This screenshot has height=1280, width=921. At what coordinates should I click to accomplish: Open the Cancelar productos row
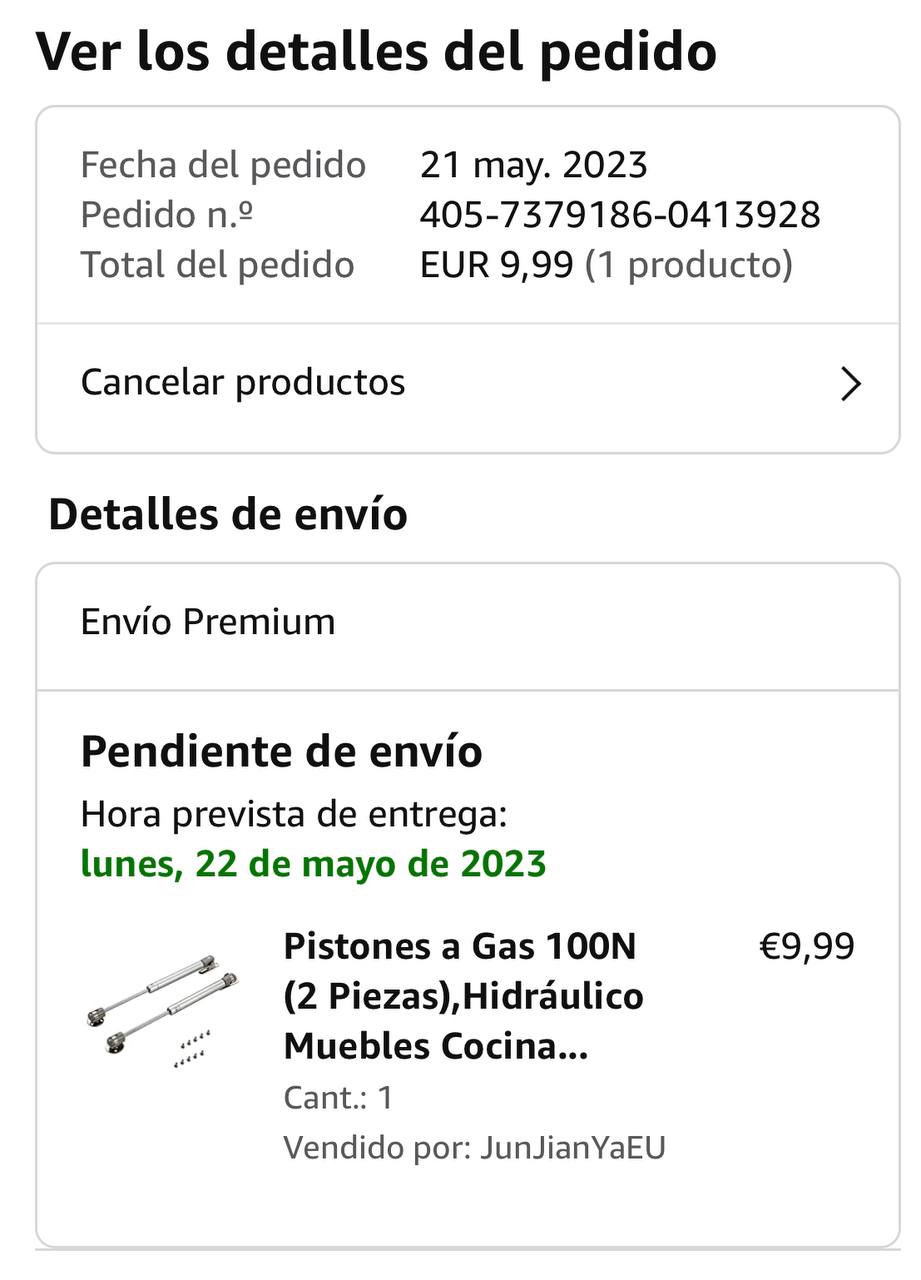pyautogui.click(x=468, y=384)
